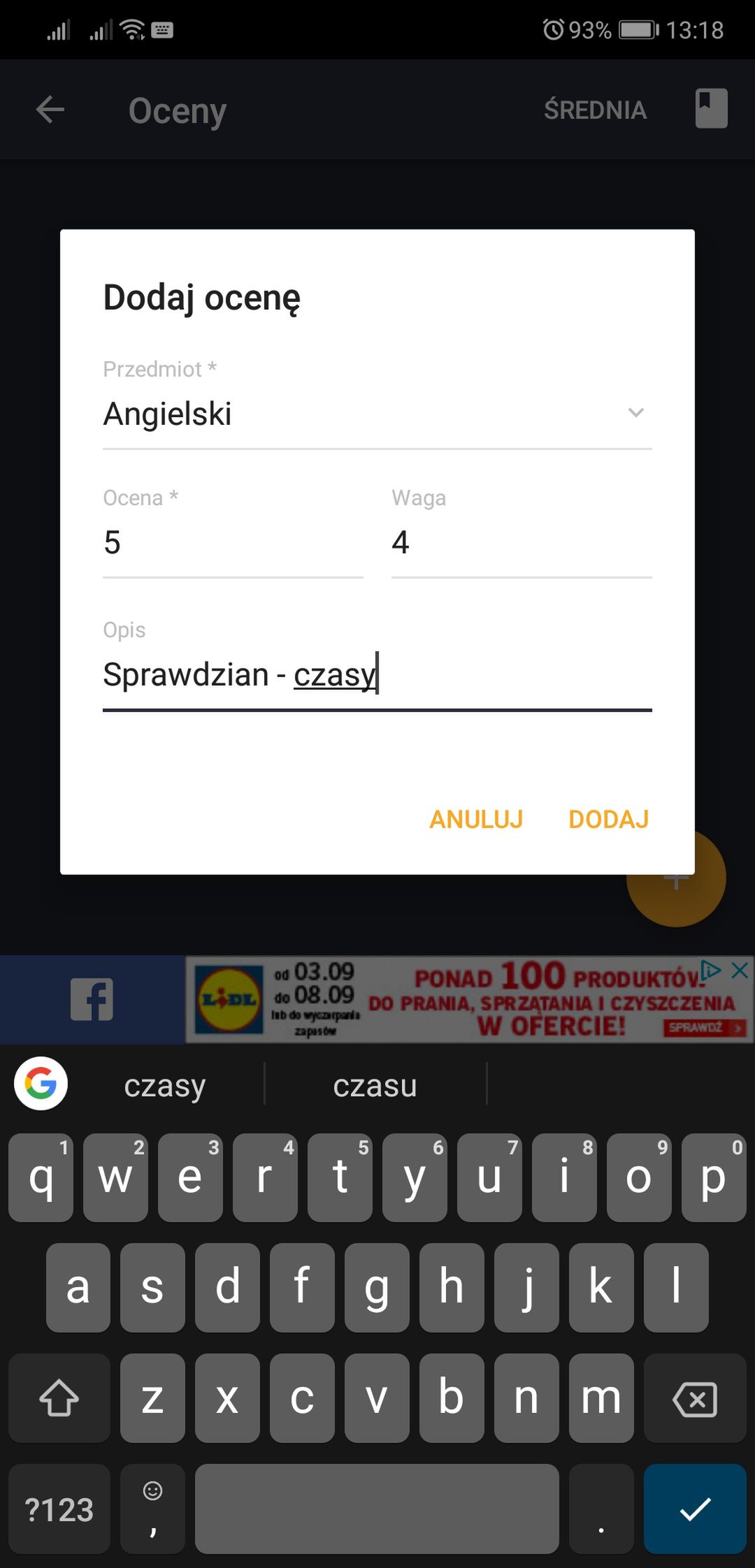Open the Facebook icon in the banner
Screen dimensions: 755x1568
click(92, 1000)
